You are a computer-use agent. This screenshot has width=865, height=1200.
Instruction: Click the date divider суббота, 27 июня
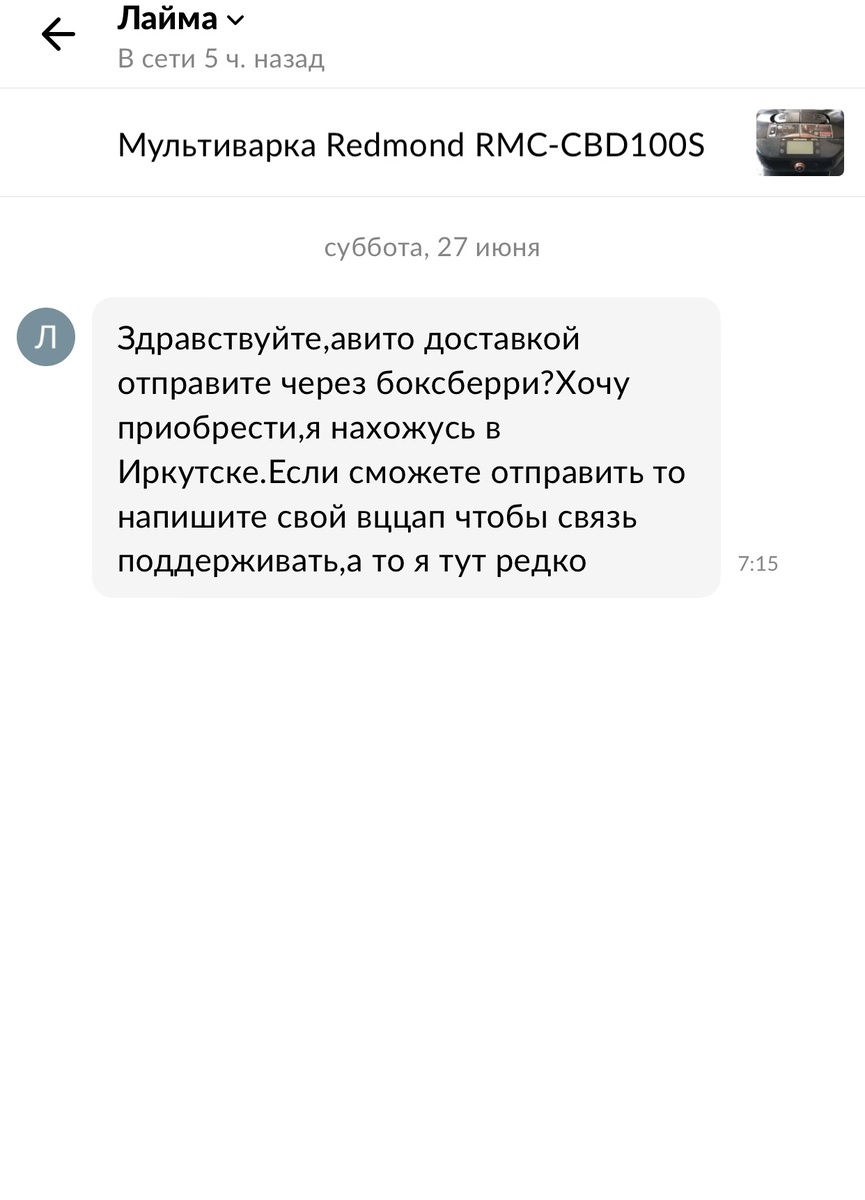pos(431,247)
